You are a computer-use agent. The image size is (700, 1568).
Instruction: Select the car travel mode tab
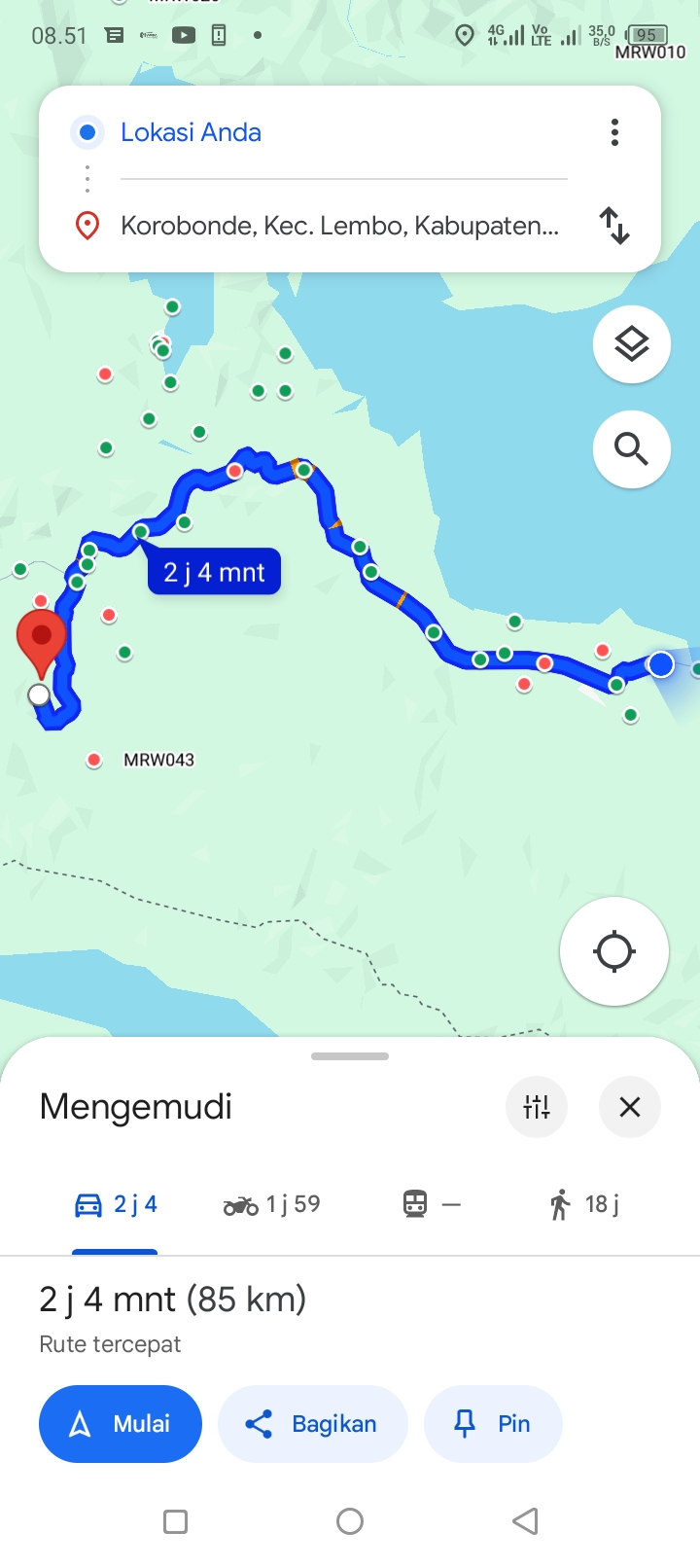tap(116, 1204)
